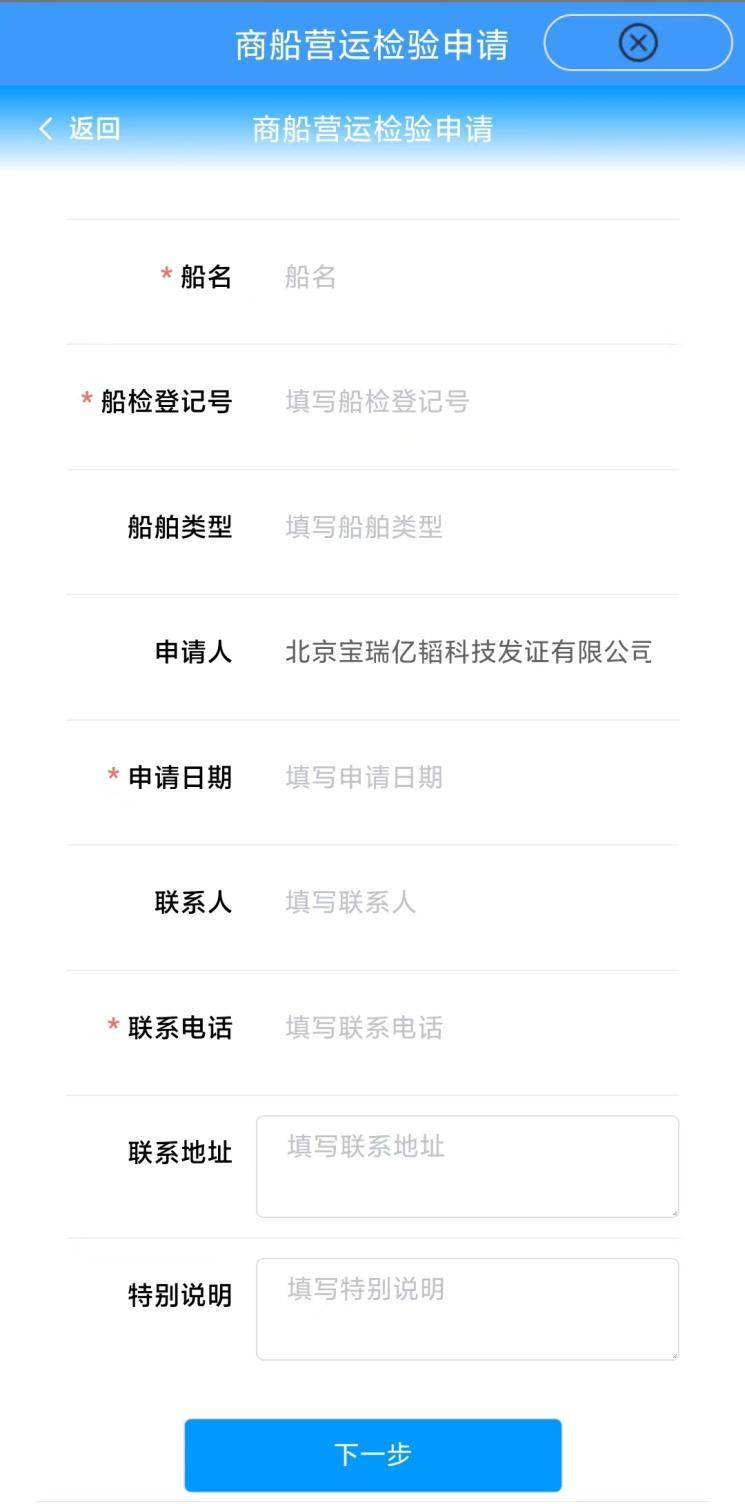Open the 申请日期 field
This screenshot has height=1504, width=745.
point(470,777)
